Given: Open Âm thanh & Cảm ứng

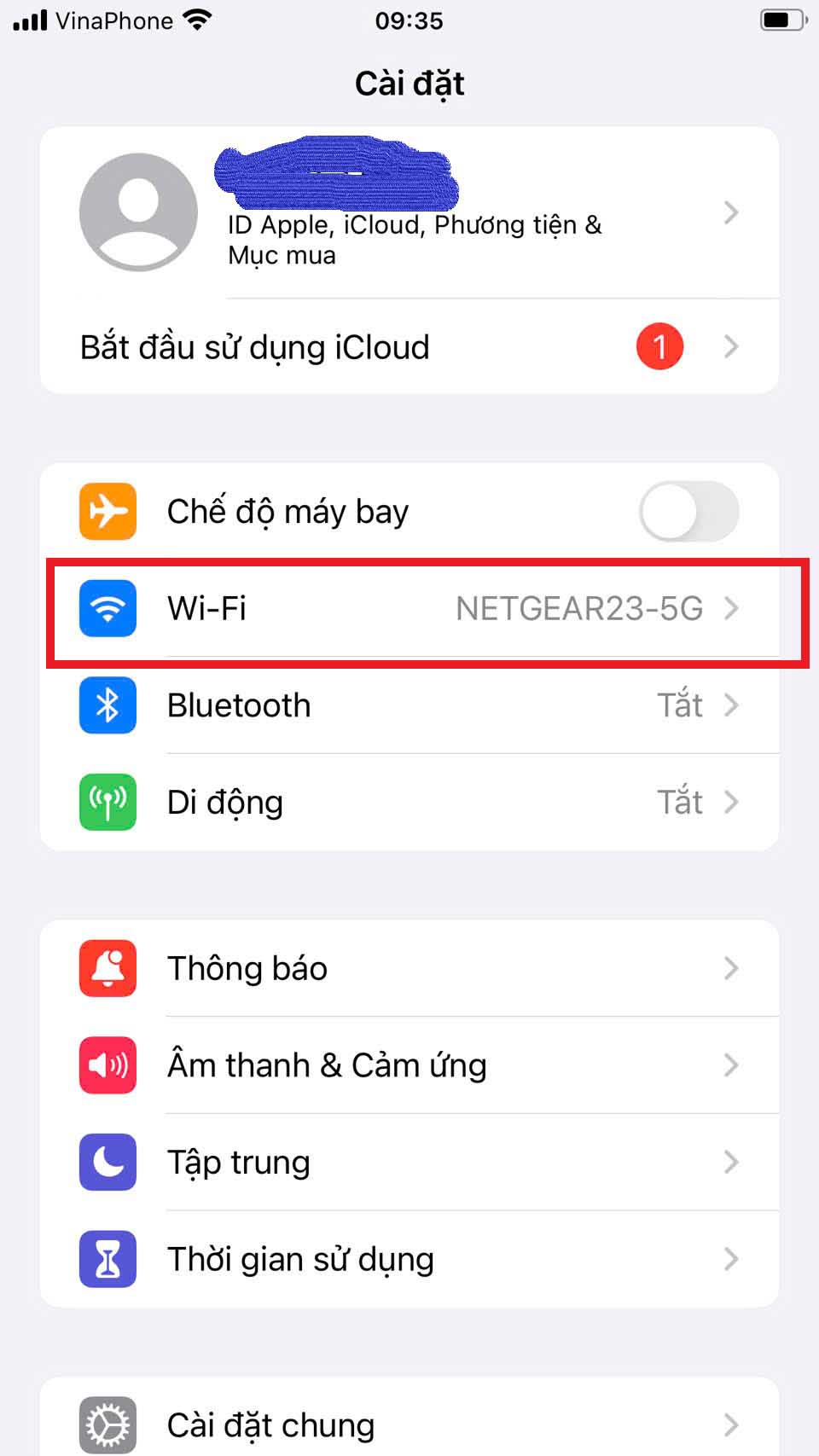Looking at the screenshot, I should click(409, 1065).
